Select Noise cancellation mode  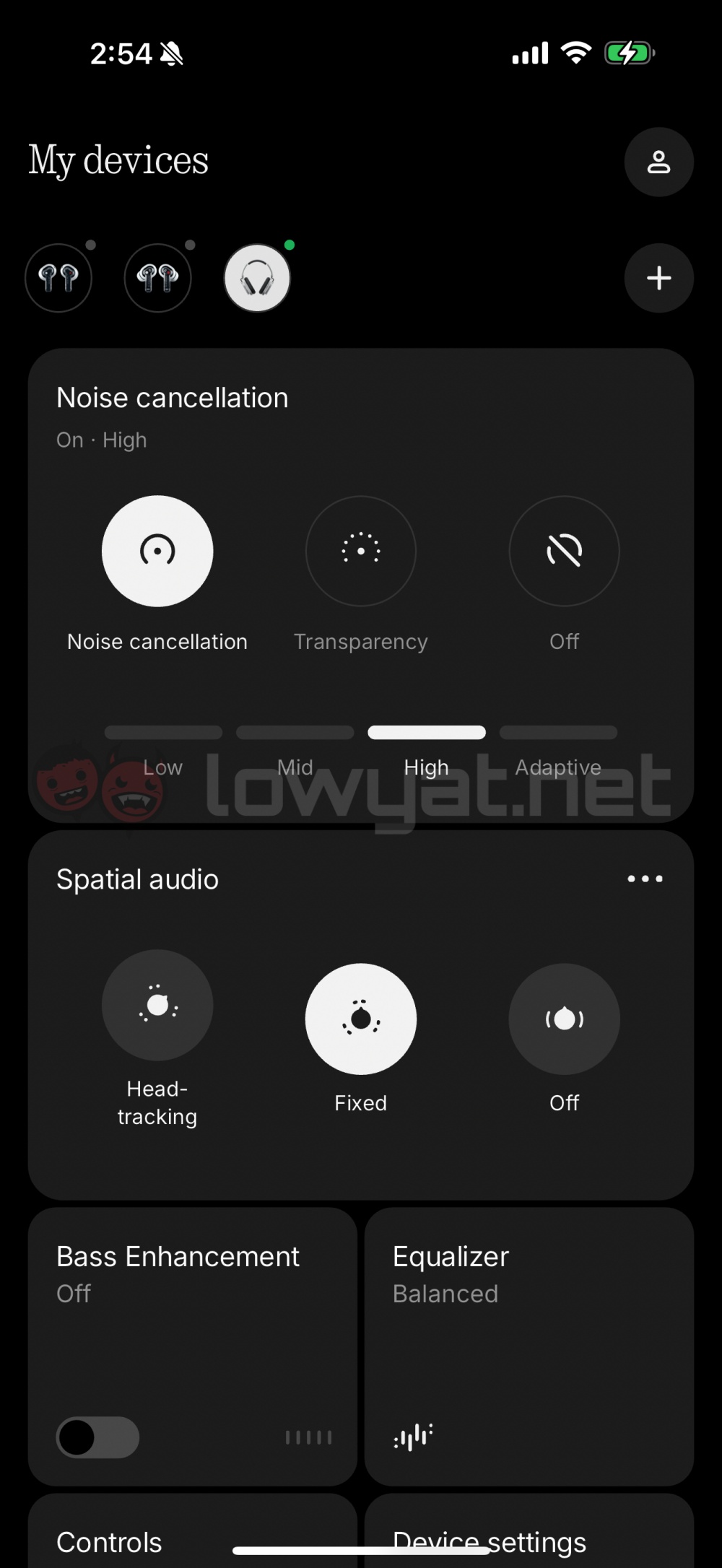(157, 551)
